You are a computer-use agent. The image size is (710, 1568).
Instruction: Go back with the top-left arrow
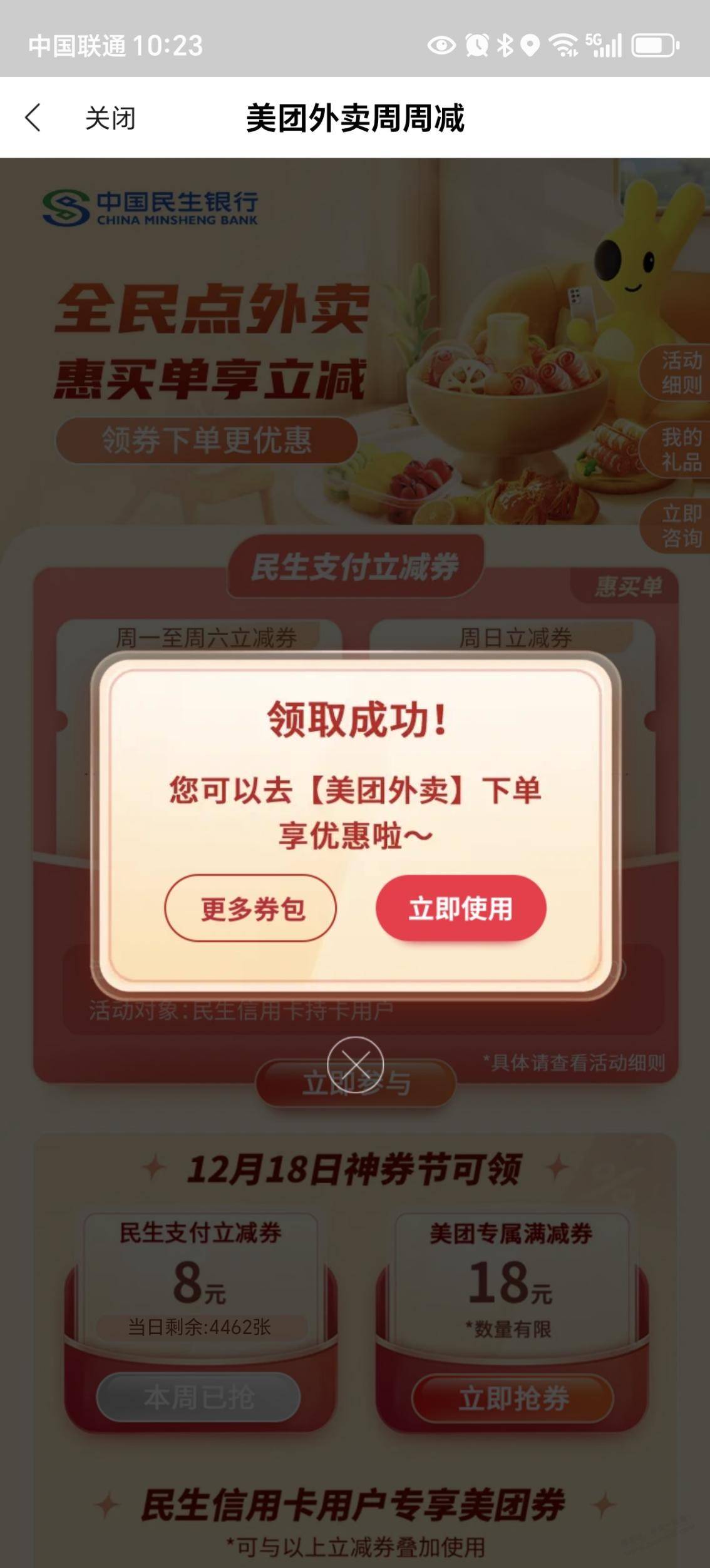point(33,118)
